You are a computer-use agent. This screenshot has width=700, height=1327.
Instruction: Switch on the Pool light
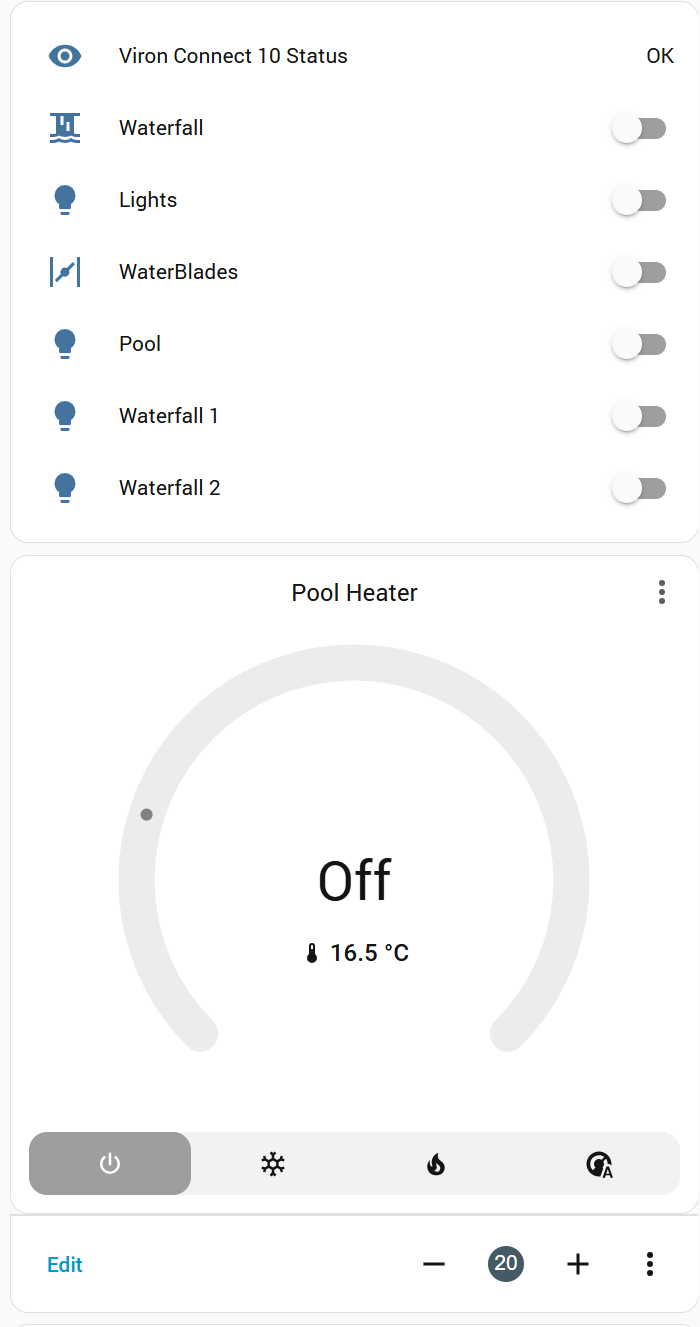pyautogui.click(x=639, y=344)
